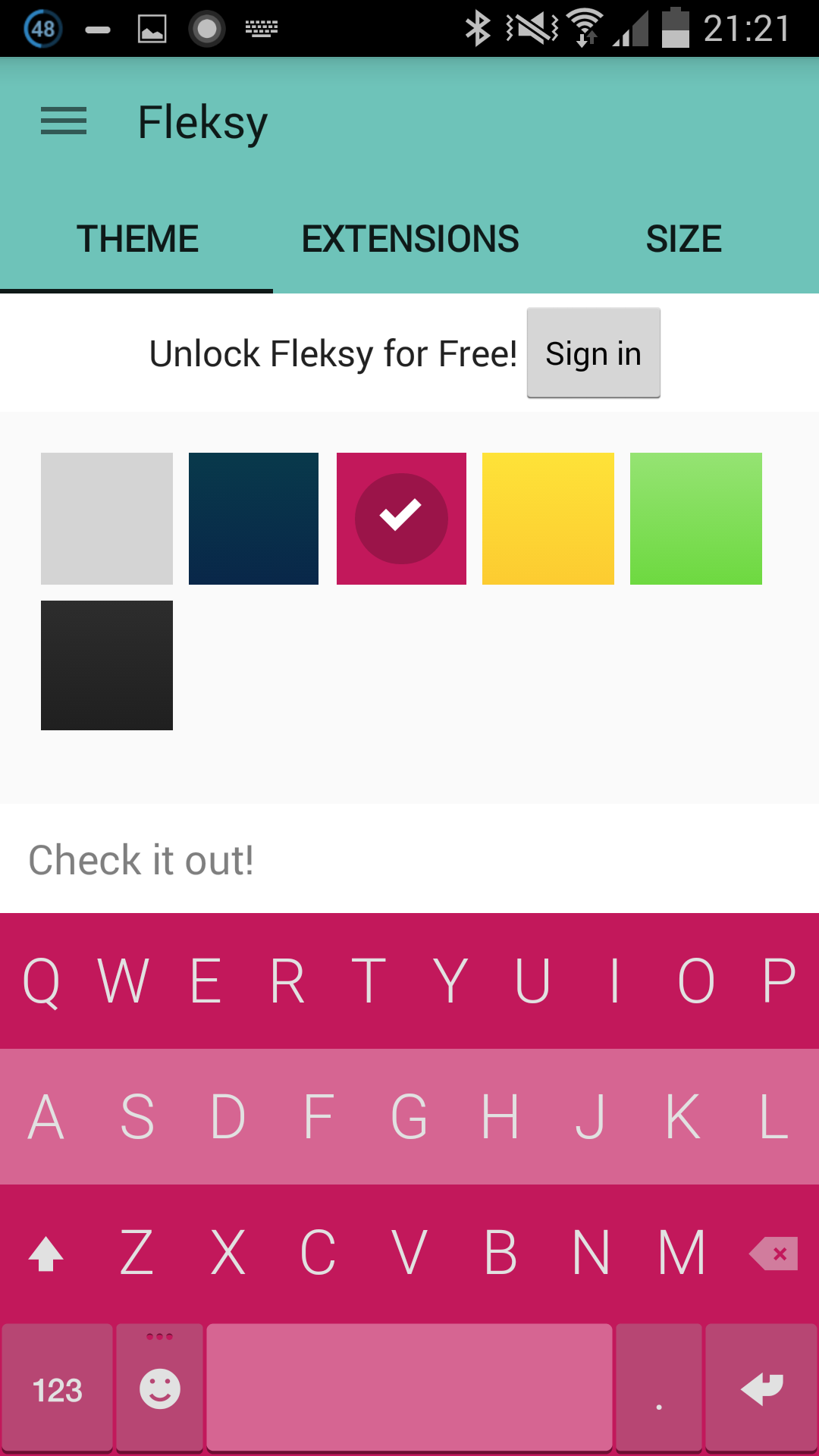Pick the black theme swatch

[x=107, y=665]
